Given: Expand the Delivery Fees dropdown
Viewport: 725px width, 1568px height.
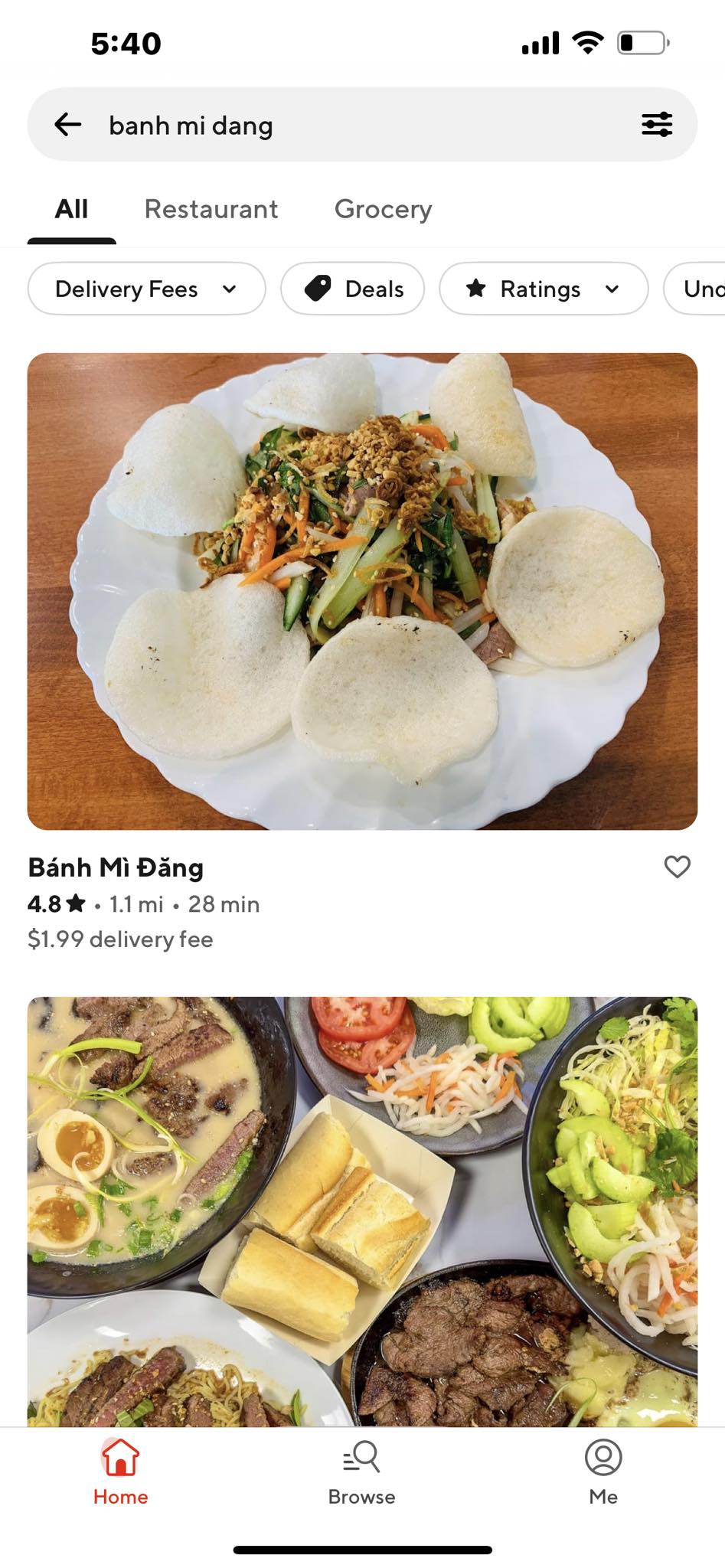Looking at the screenshot, I should (146, 289).
